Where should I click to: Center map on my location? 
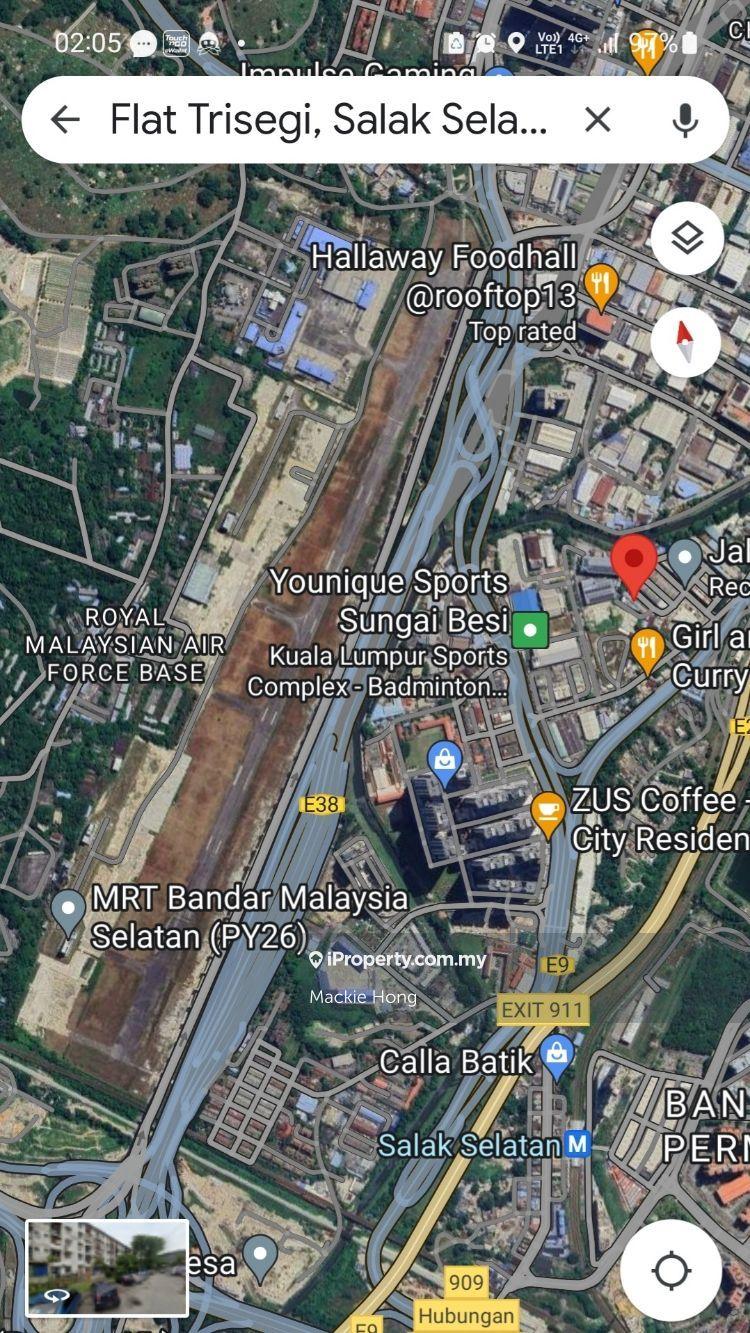[x=671, y=1270]
